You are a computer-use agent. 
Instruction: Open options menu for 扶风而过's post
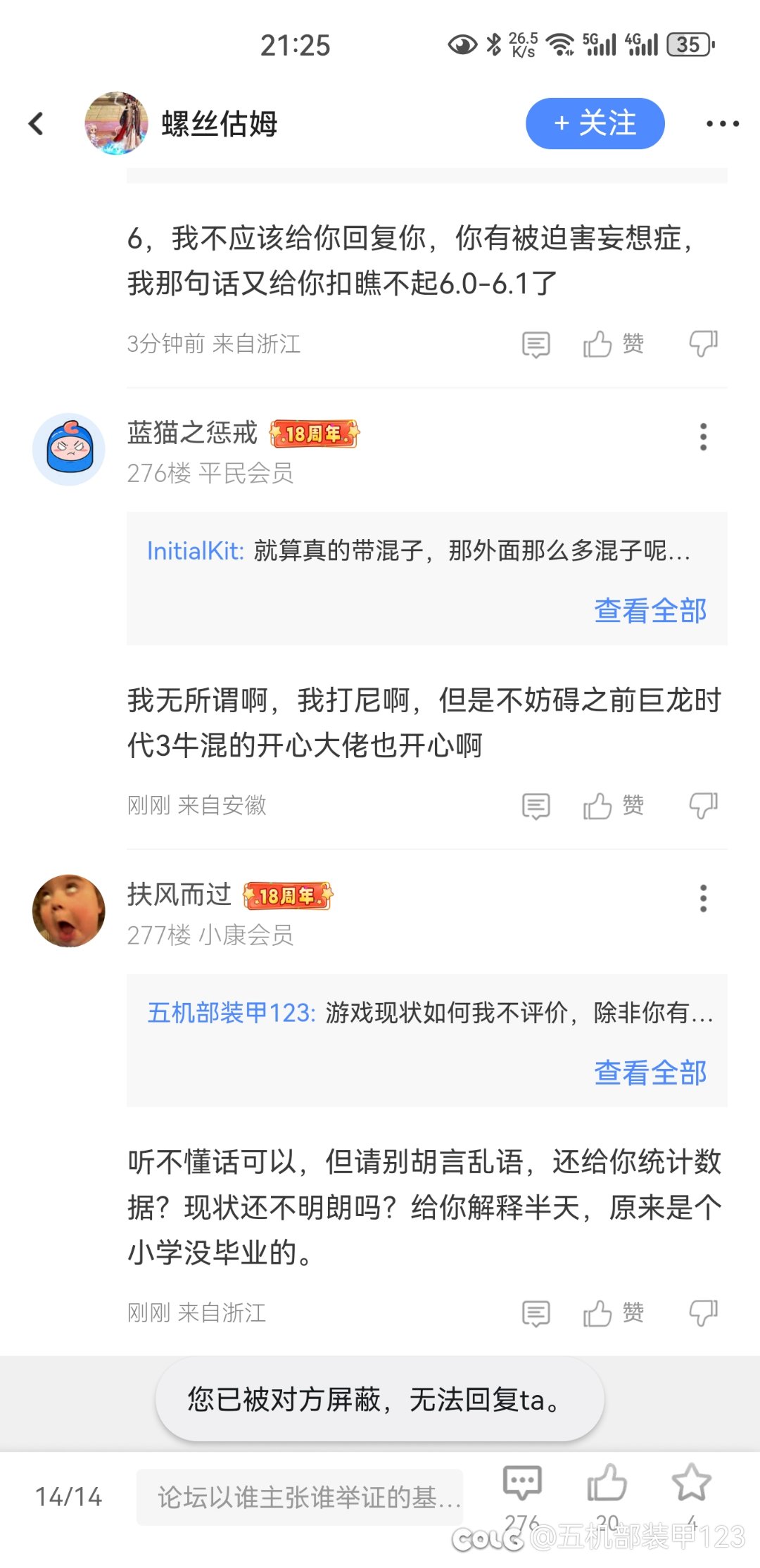[703, 899]
